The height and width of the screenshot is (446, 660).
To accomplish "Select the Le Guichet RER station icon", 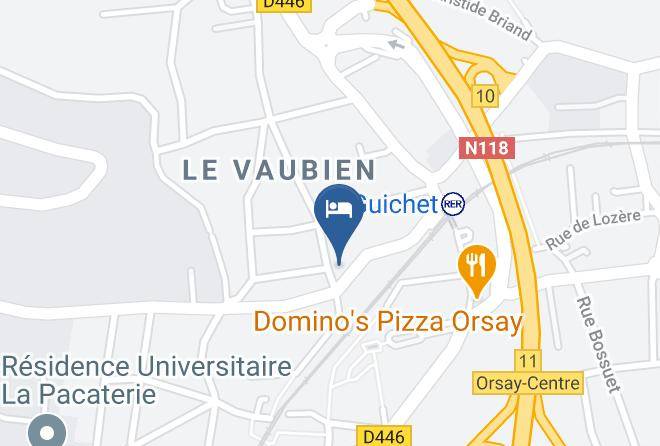I will [453, 203].
